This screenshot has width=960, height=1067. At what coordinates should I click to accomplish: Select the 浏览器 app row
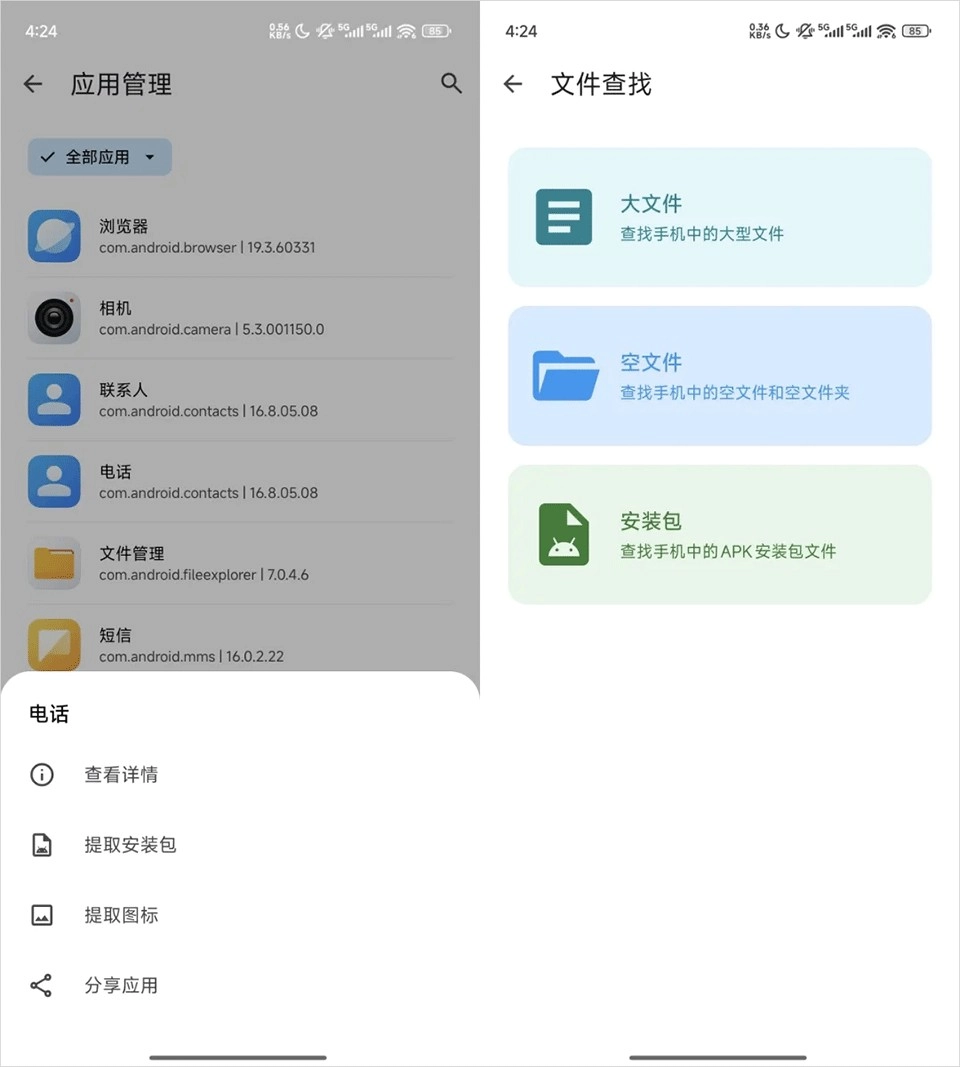coord(239,236)
